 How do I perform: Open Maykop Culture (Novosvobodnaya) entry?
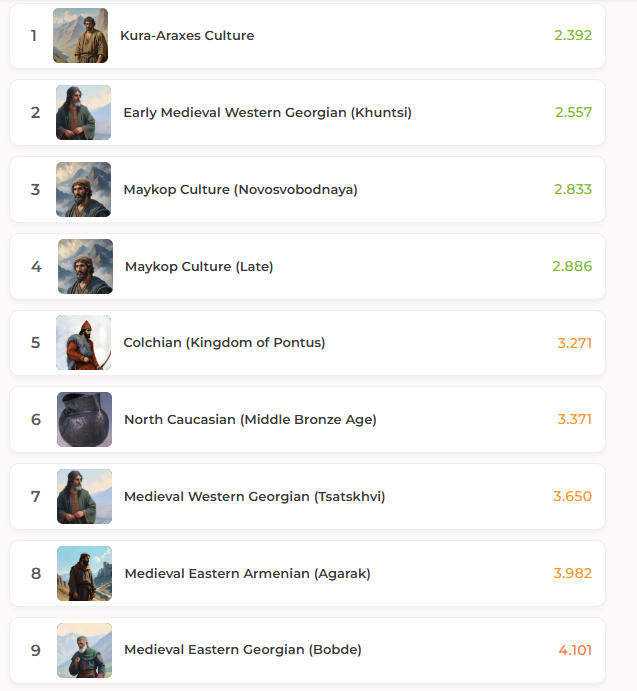click(x=240, y=190)
